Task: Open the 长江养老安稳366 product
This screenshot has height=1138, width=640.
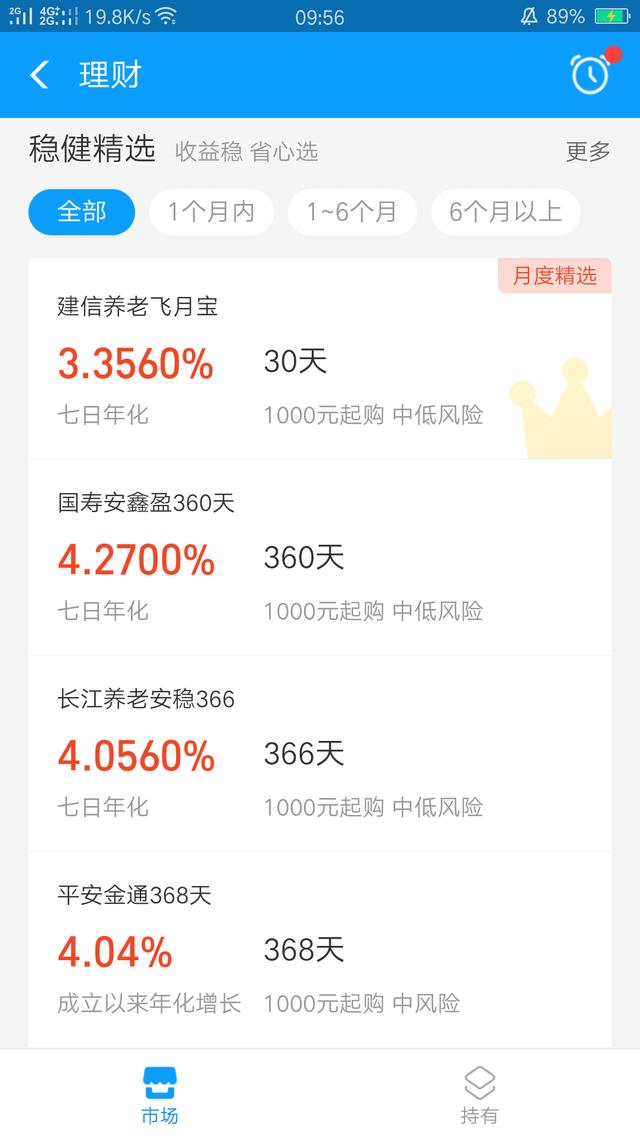Action: 320,753
